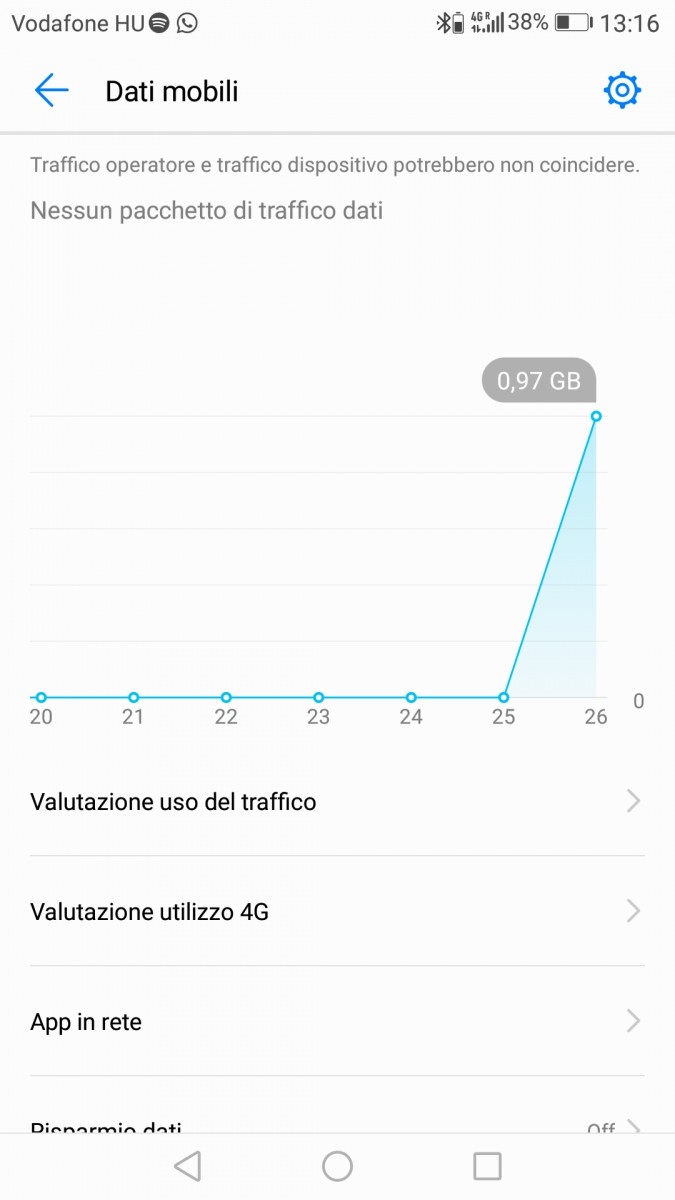Open the mobile data settings gear
Viewport: 675px width, 1200px height.
click(622, 91)
